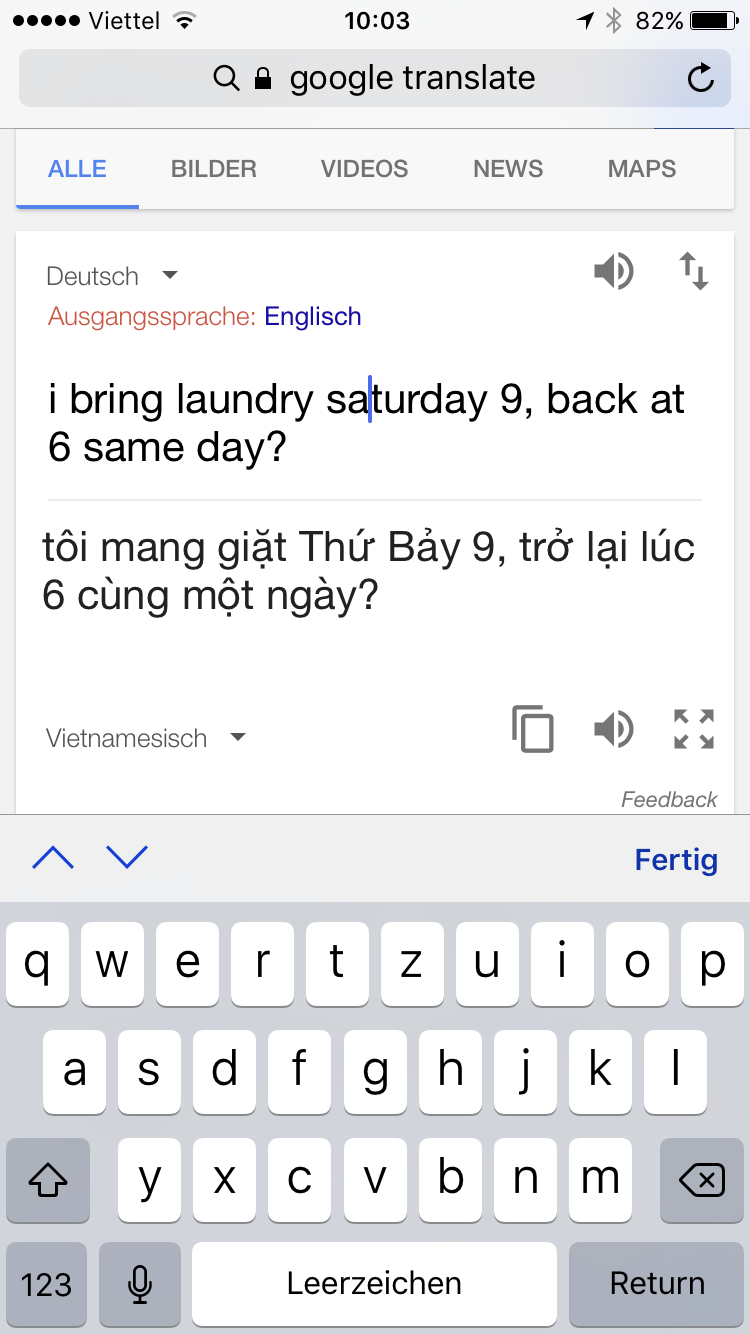Jump to the previous form field

pos(53,858)
